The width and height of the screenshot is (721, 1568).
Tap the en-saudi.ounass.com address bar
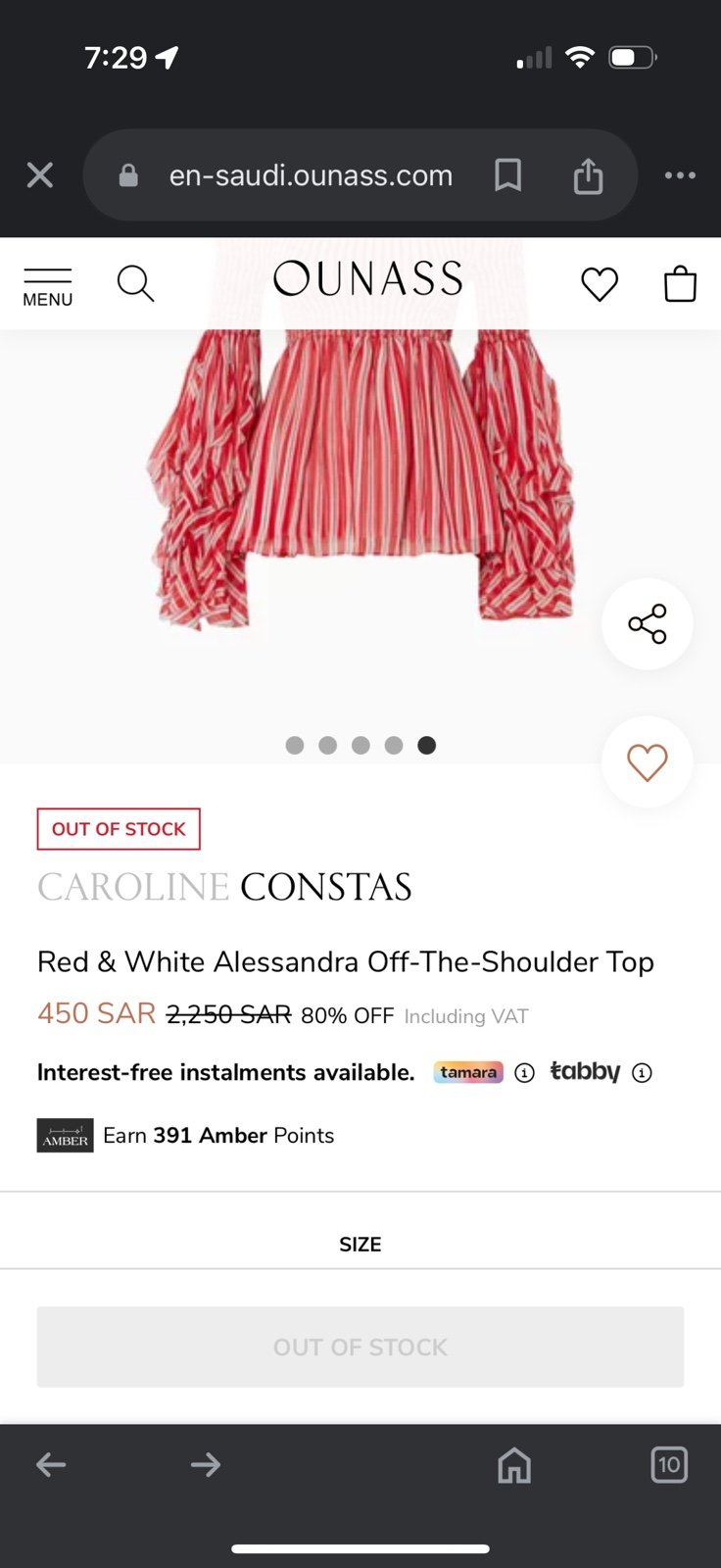tap(311, 175)
